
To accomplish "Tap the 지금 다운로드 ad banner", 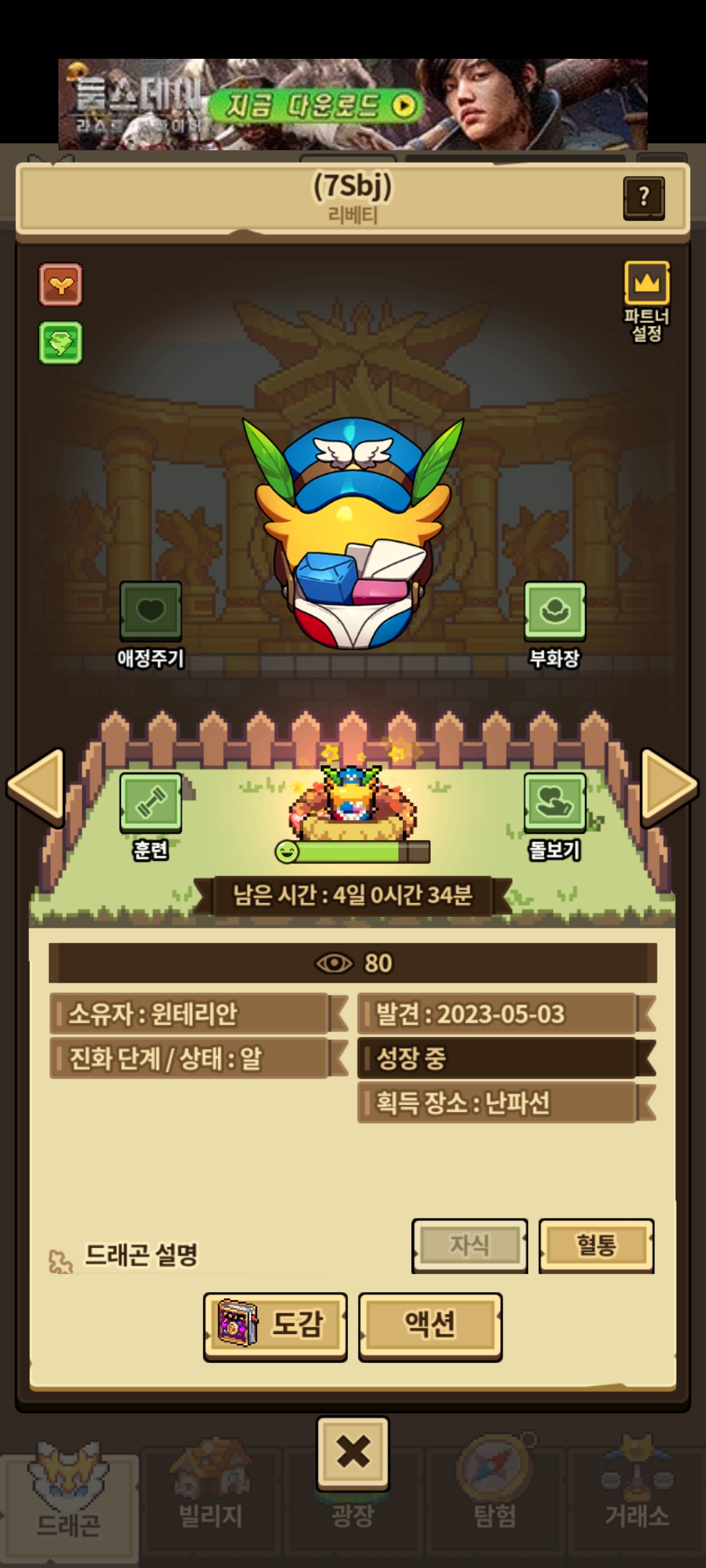I will click(314, 106).
